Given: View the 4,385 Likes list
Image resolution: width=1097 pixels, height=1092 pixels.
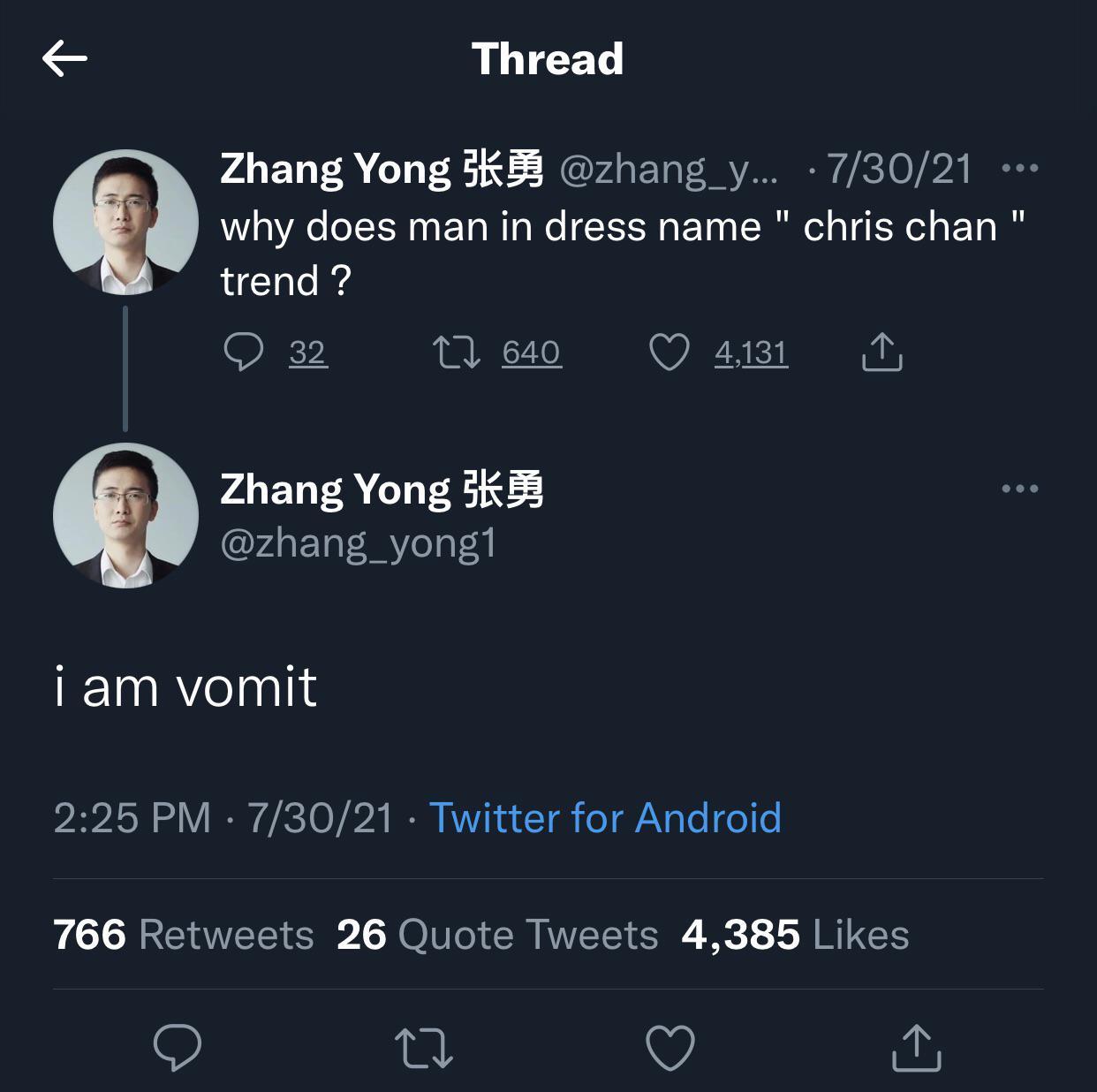Looking at the screenshot, I should (795, 935).
